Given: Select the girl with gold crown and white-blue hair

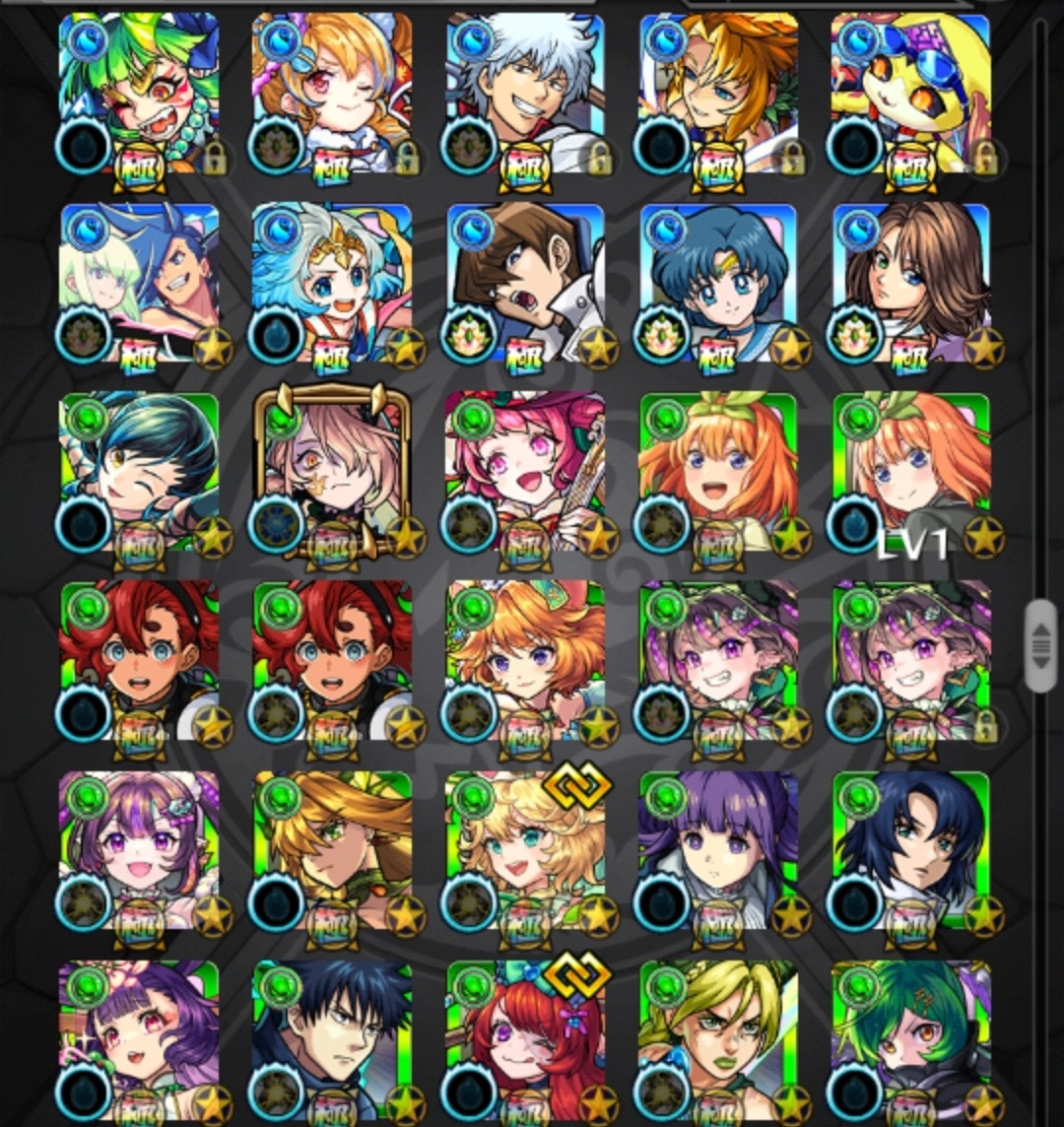Looking at the screenshot, I should point(332,283).
